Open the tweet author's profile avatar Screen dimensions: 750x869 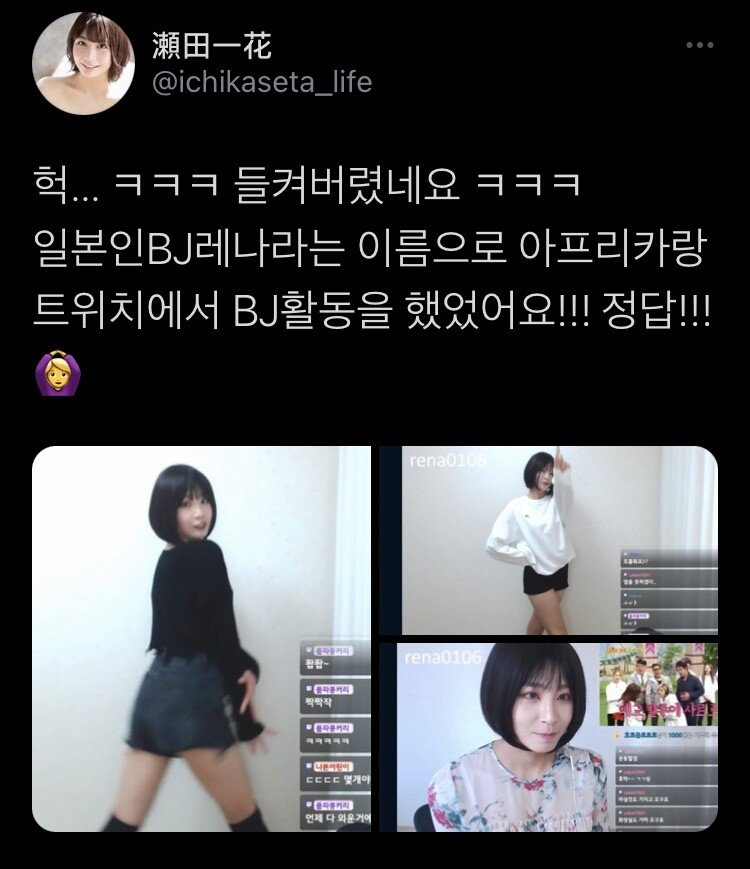pos(83,63)
